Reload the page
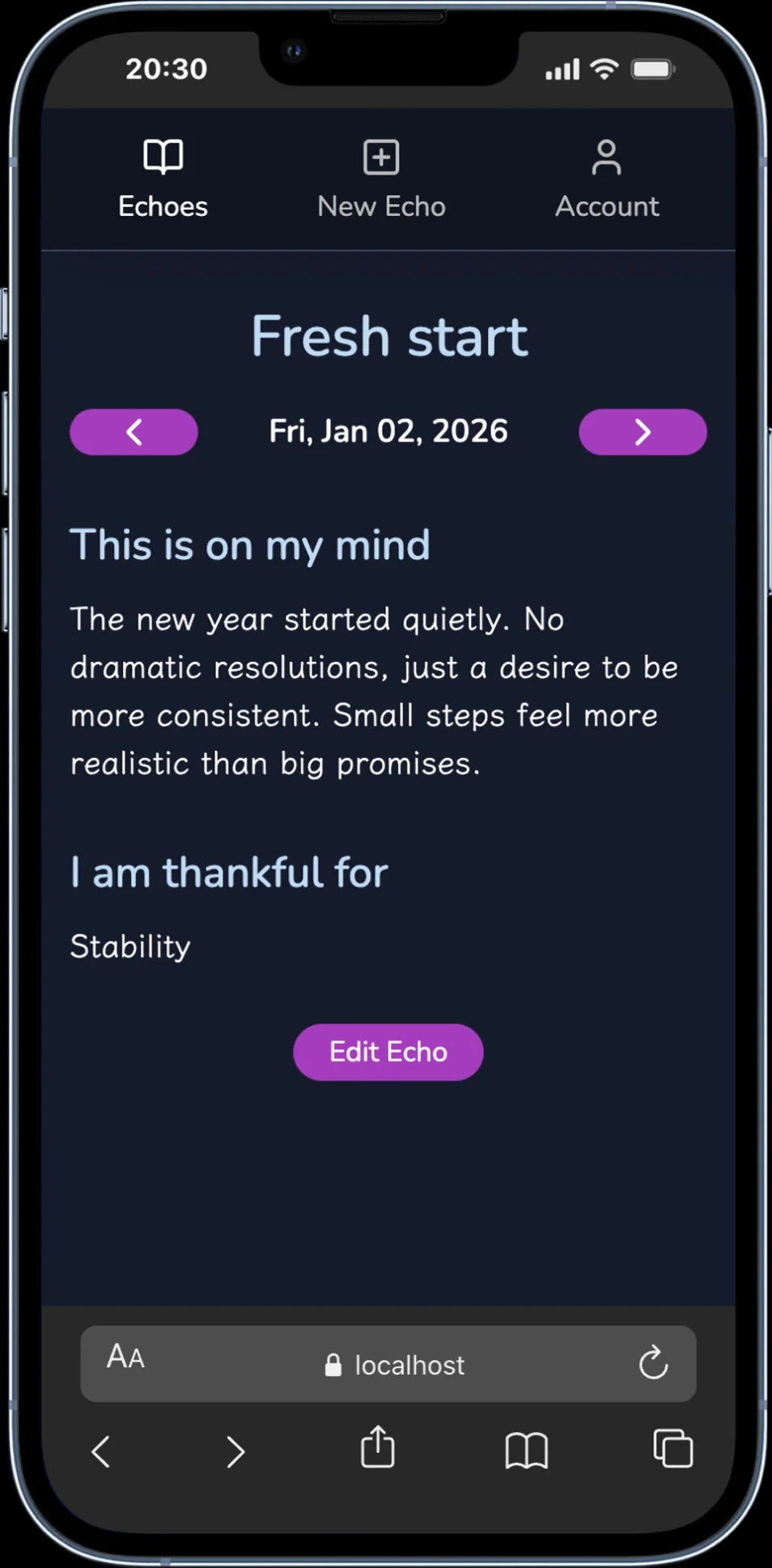772x1568 pixels. tap(652, 1363)
